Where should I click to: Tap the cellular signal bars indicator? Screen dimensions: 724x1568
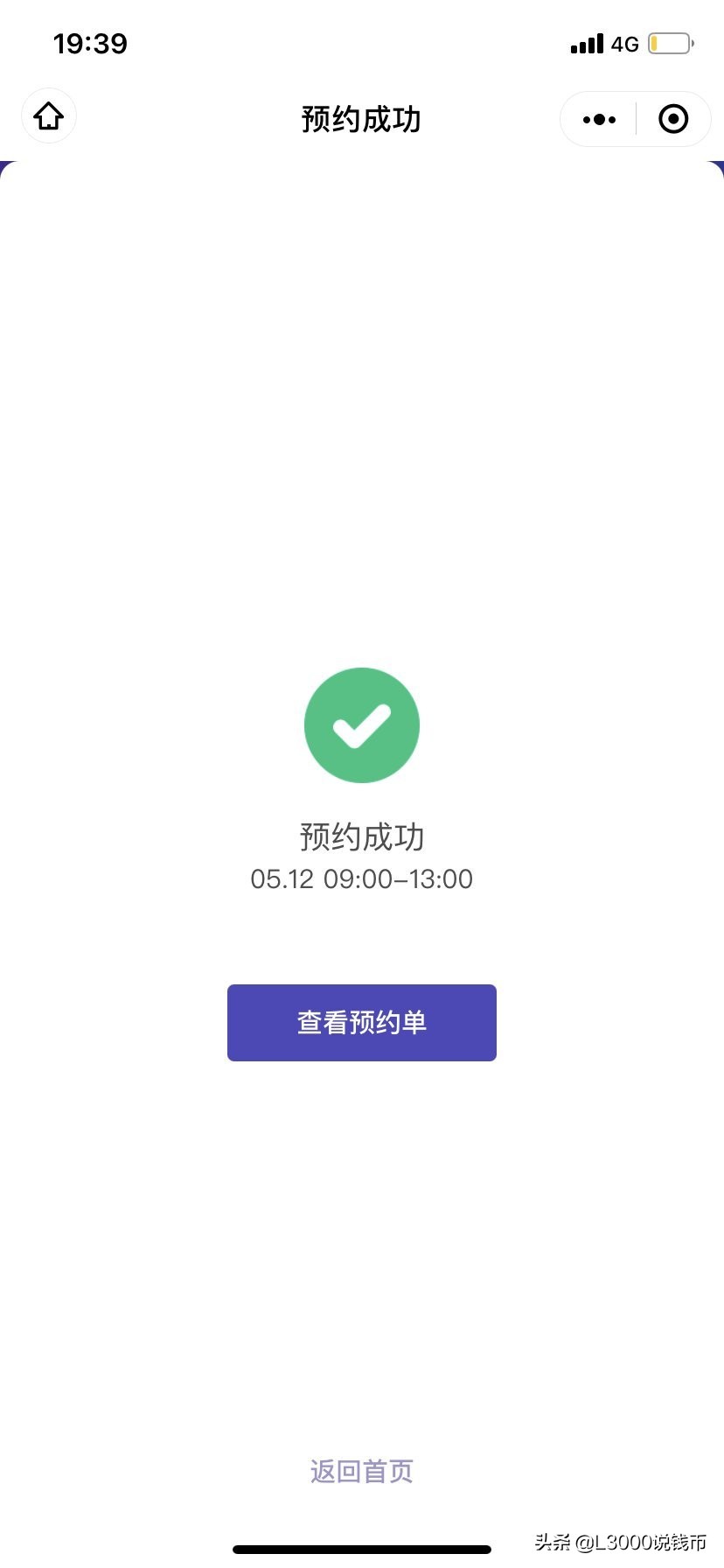(585, 44)
